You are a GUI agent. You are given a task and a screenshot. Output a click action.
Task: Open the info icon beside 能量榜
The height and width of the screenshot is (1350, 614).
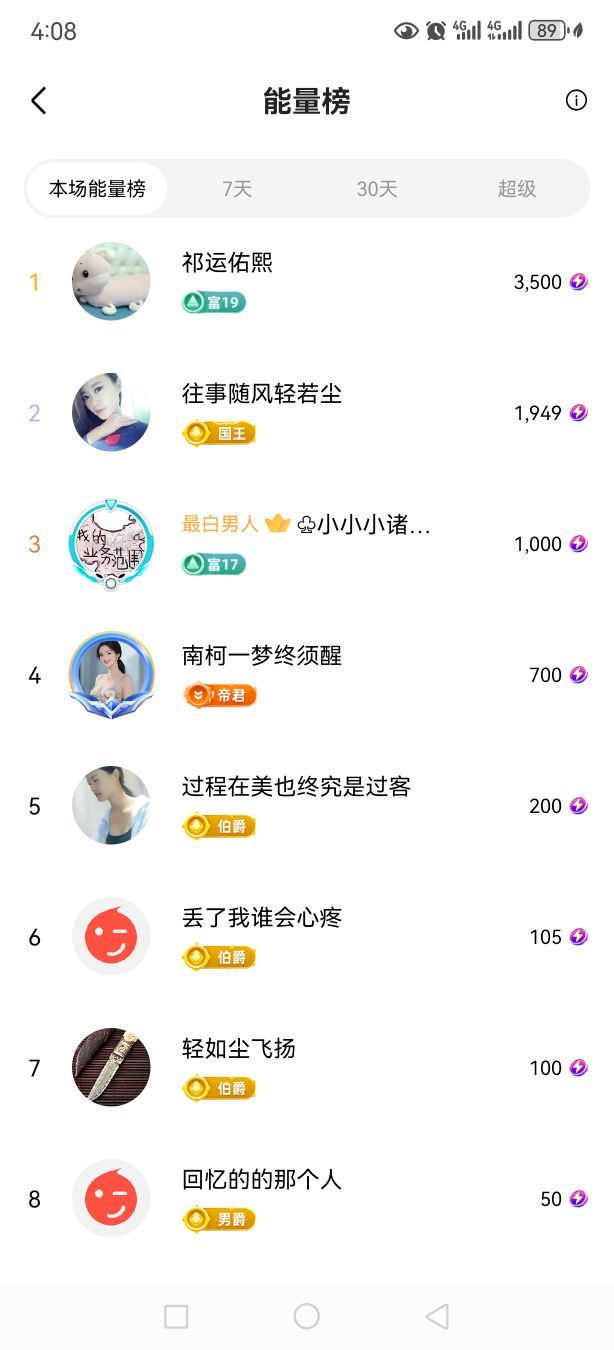tap(576, 100)
